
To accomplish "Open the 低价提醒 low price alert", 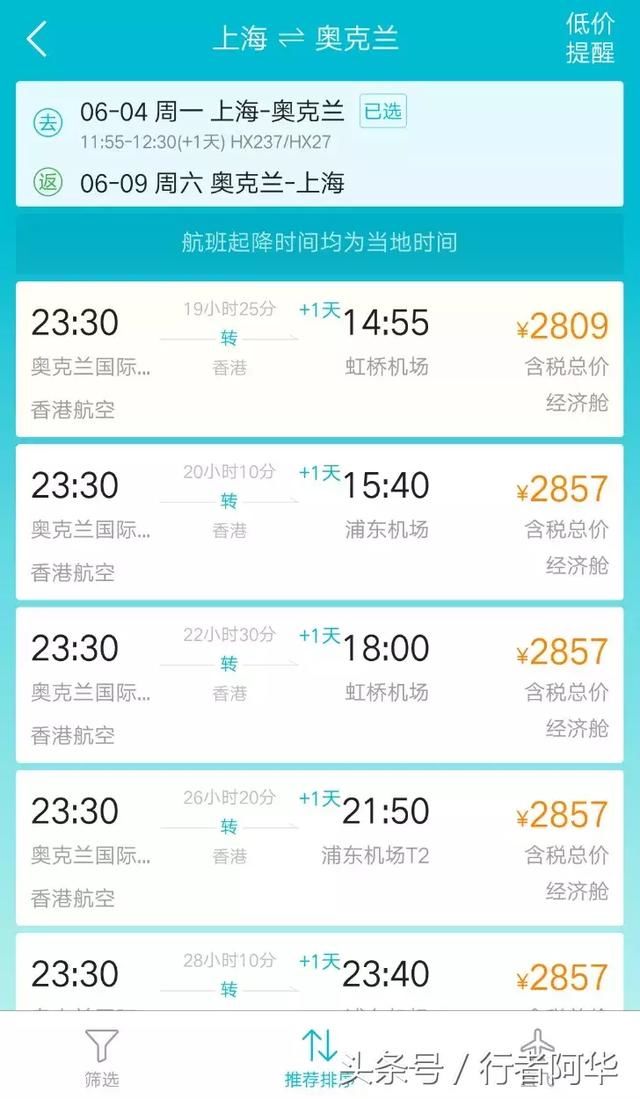I will point(590,38).
